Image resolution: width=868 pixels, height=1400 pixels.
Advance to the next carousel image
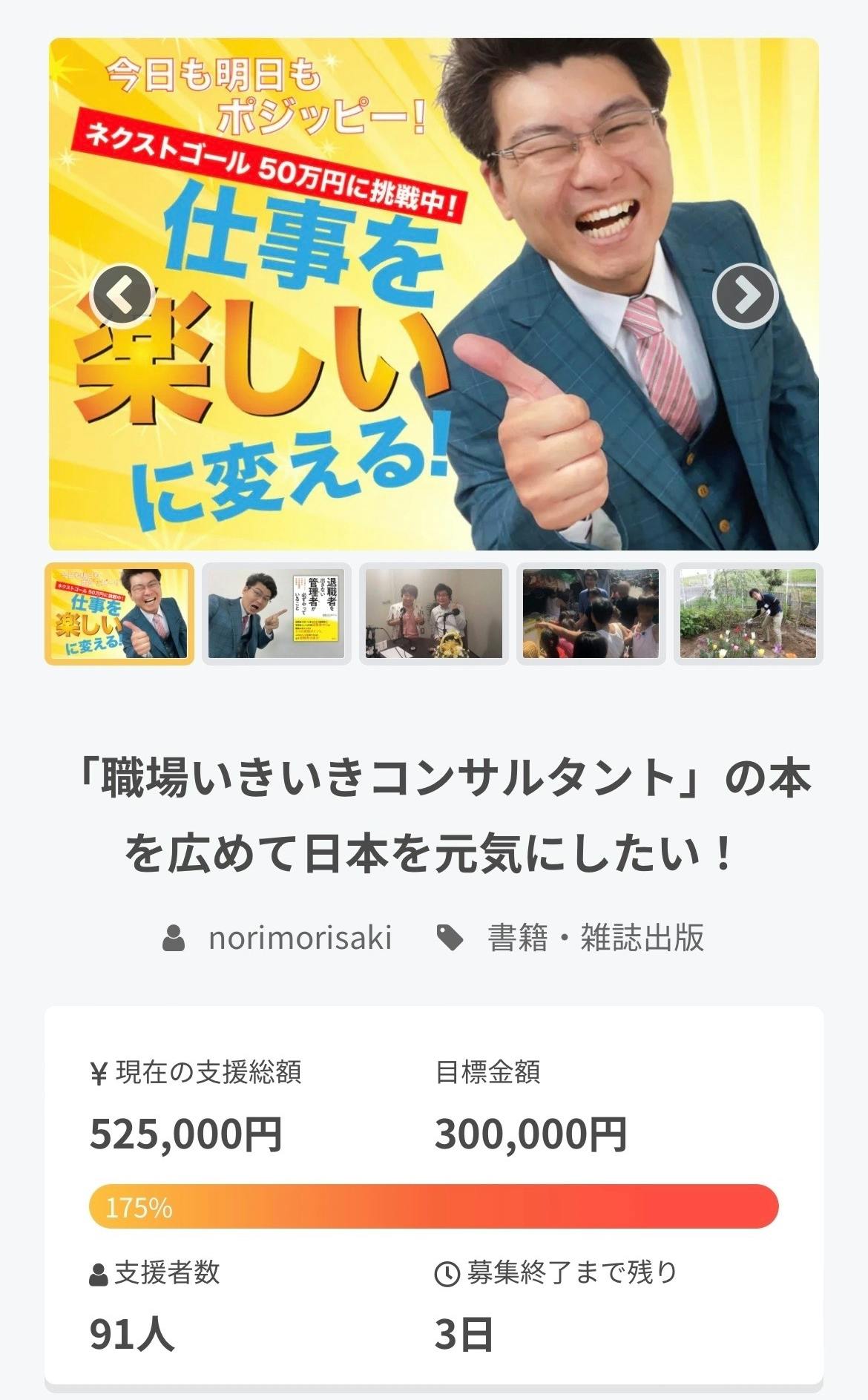click(745, 295)
